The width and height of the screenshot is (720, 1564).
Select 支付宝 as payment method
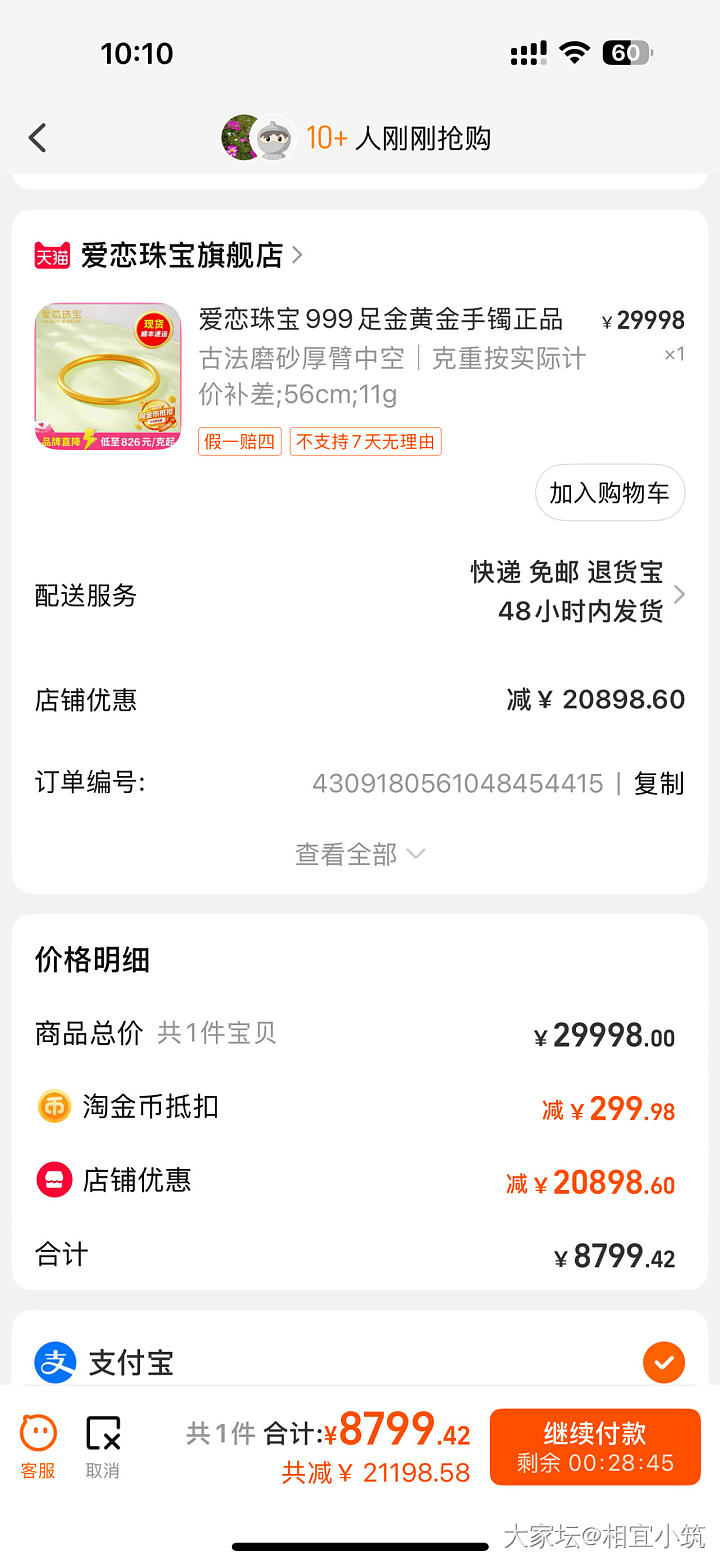[x=663, y=1362]
